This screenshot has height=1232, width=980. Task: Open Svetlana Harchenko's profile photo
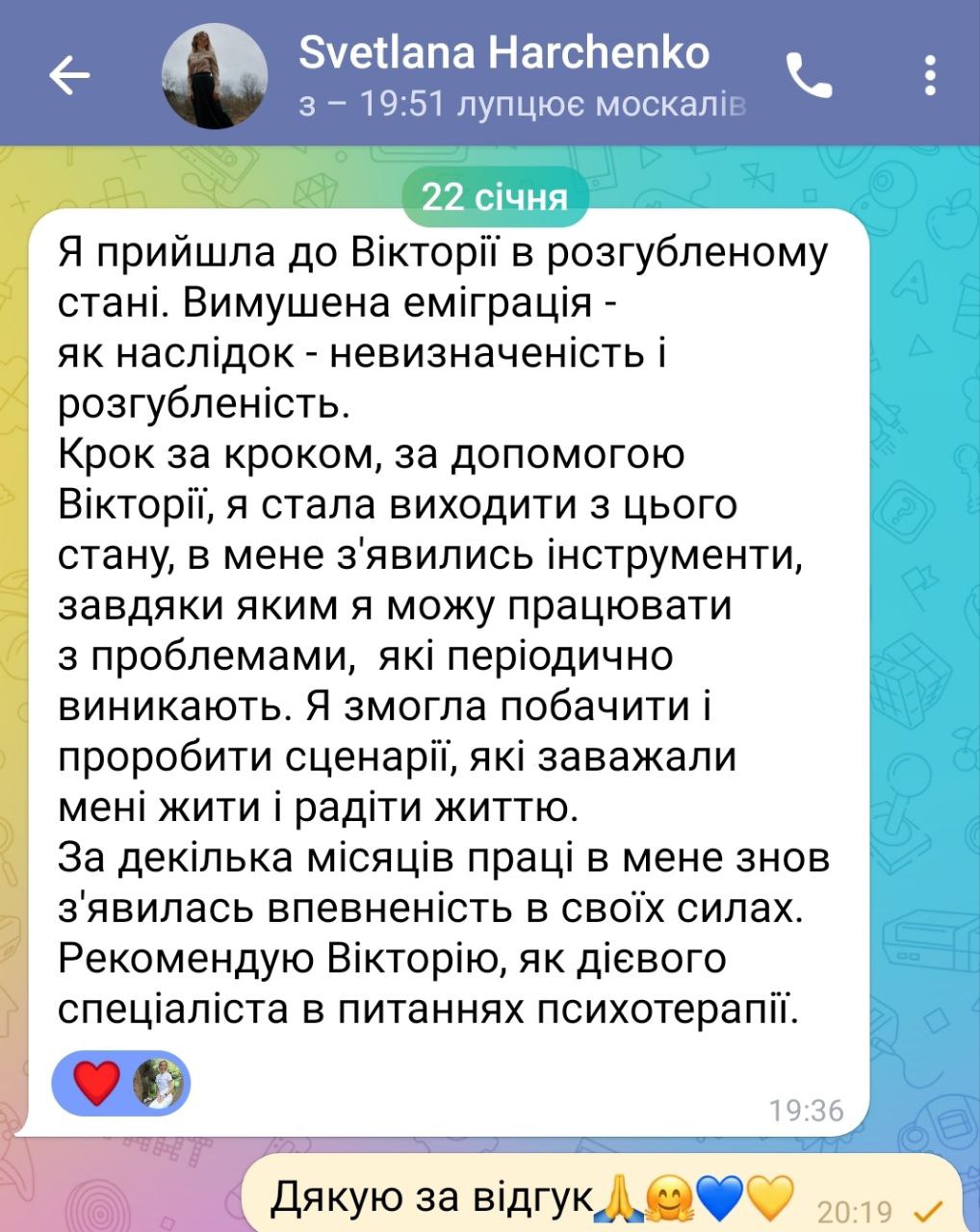click(214, 76)
